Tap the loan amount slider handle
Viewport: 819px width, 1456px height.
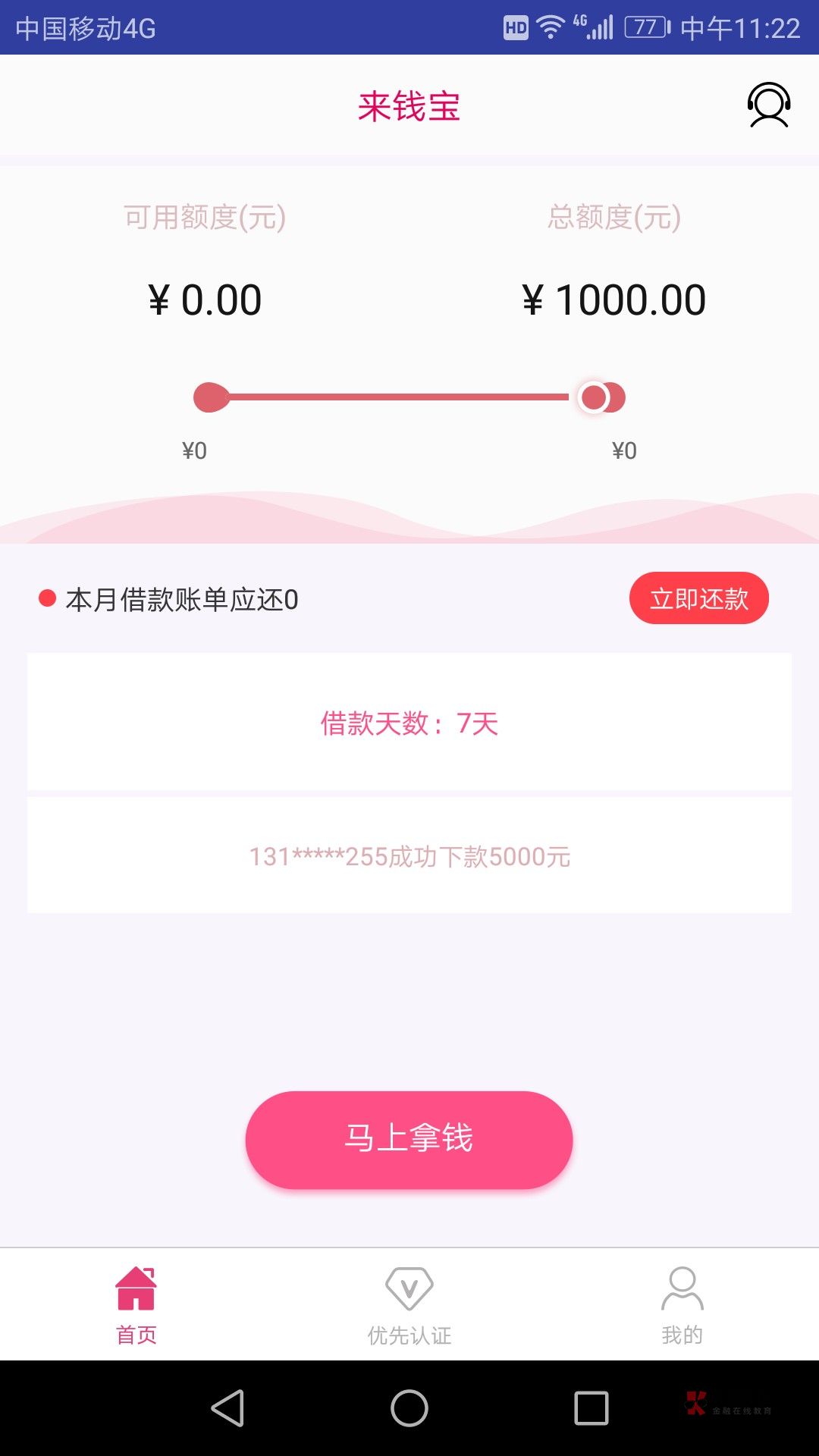point(595,397)
